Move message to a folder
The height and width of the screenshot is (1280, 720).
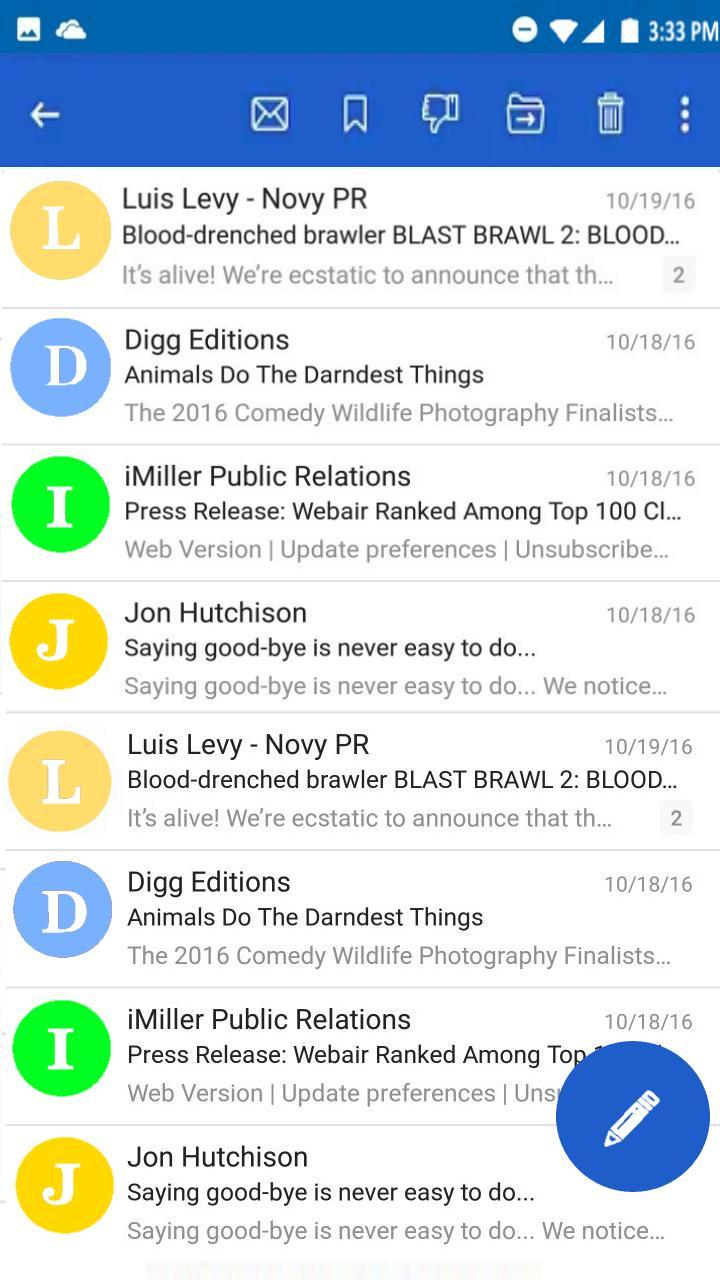tap(525, 115)
